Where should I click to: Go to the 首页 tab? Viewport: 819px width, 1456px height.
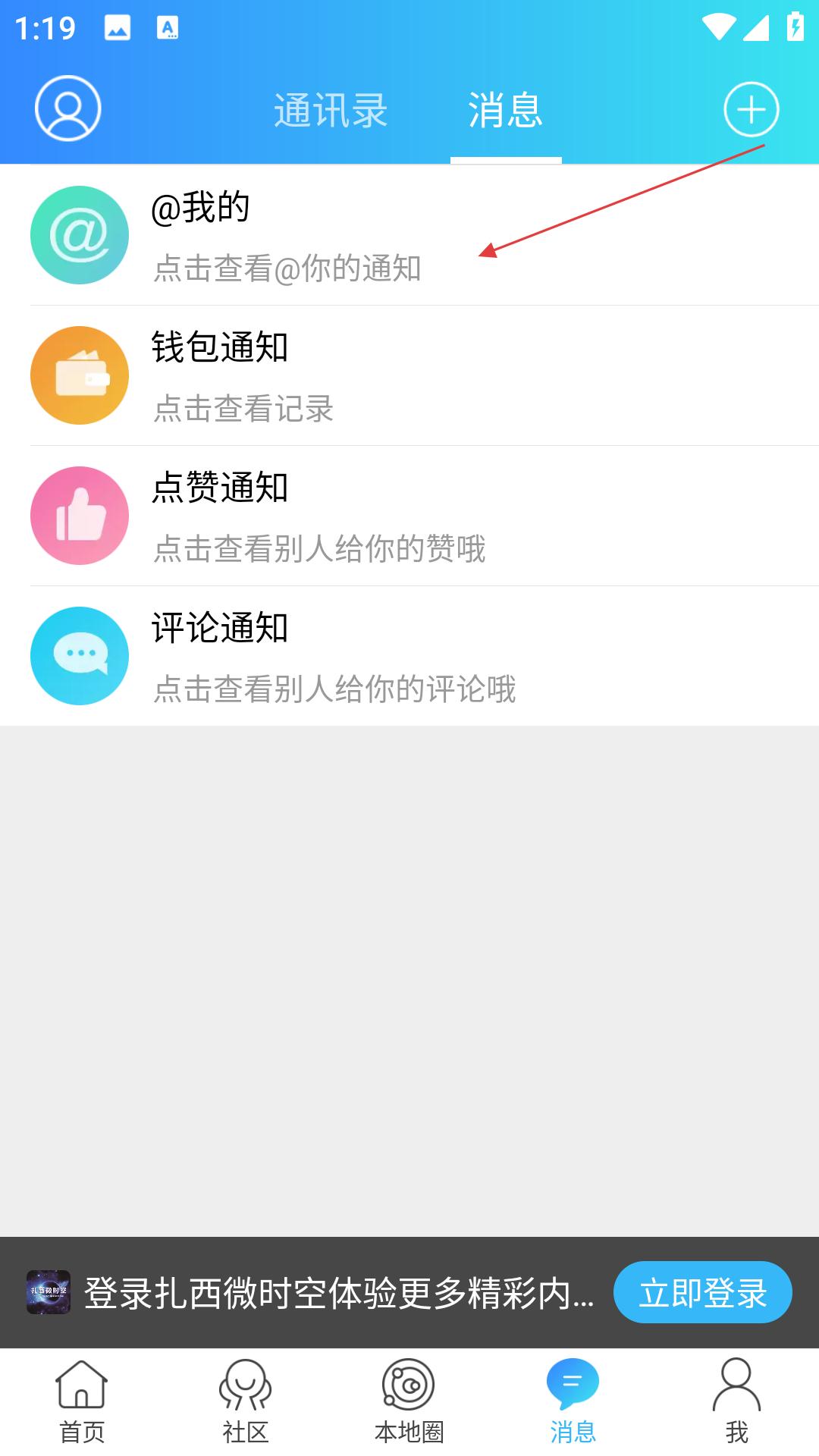coord(82,1401)
